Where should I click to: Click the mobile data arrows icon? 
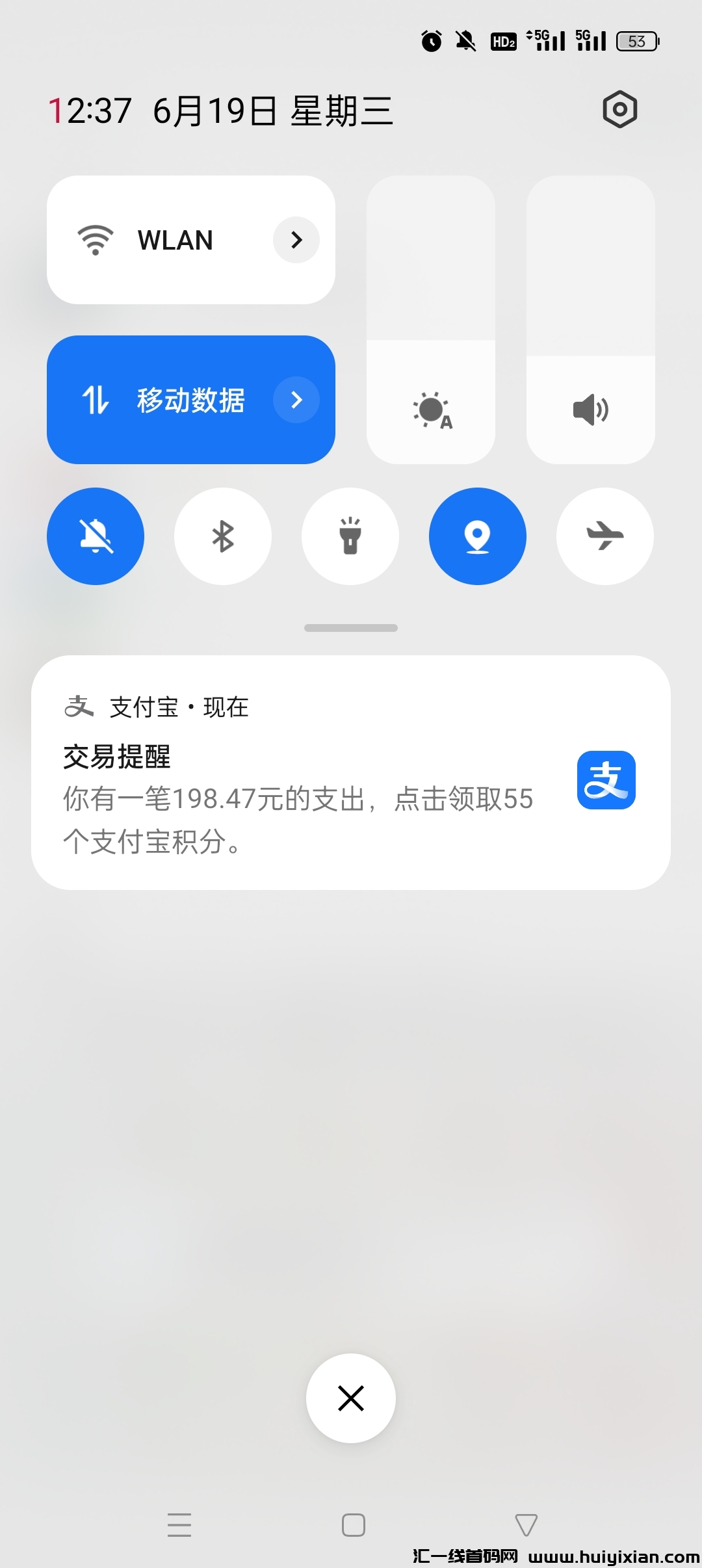[x=95, y=401]
